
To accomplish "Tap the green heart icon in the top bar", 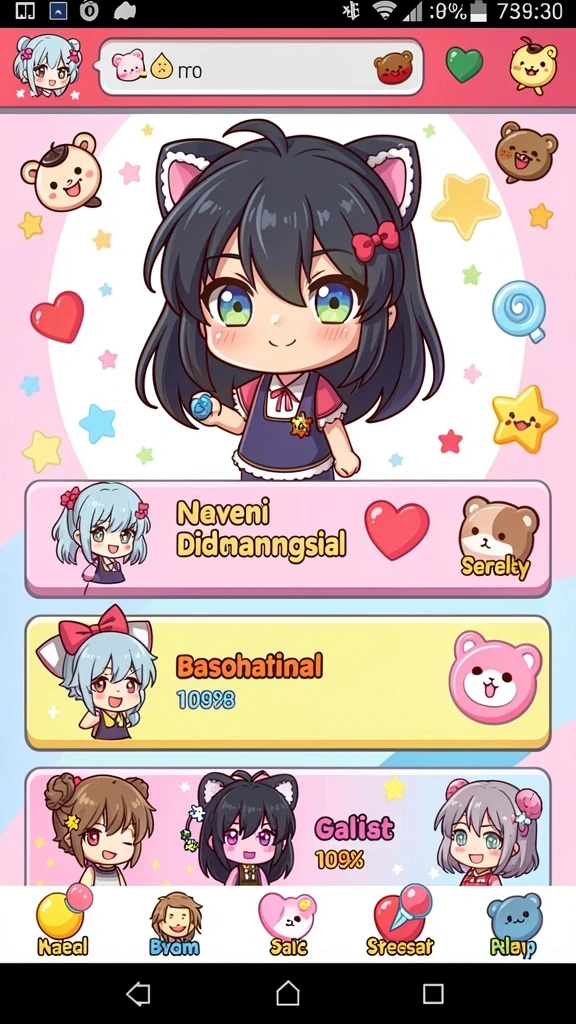I will click(x=464, y=65).
